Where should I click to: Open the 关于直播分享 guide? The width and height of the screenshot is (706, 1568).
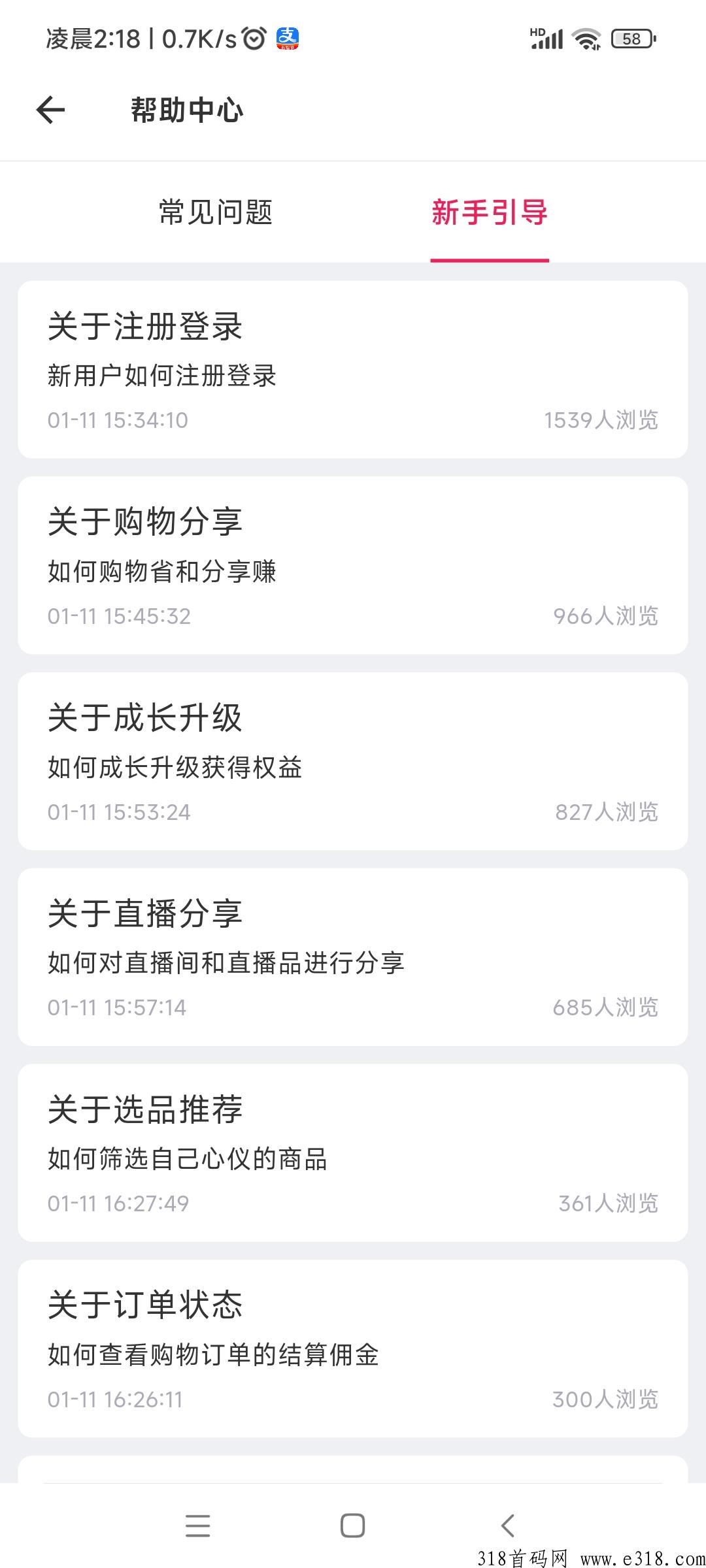coord(353,957)
